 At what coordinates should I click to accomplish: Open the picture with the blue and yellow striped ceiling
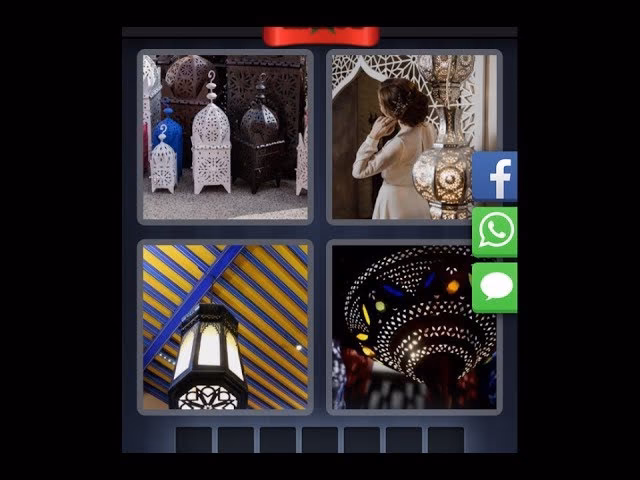tap(225, 326)
